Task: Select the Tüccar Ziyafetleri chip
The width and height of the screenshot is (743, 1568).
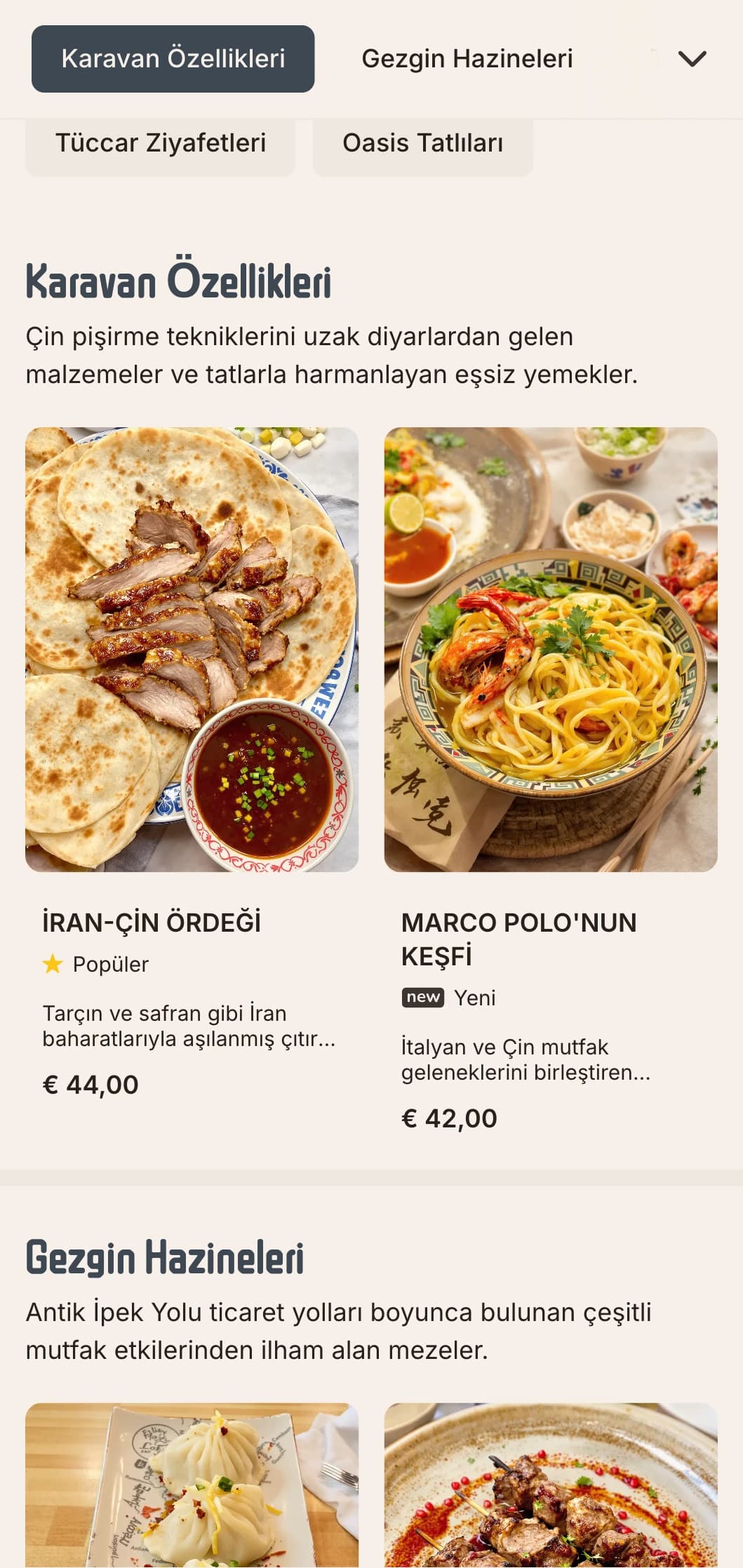Action: (161, 143)
